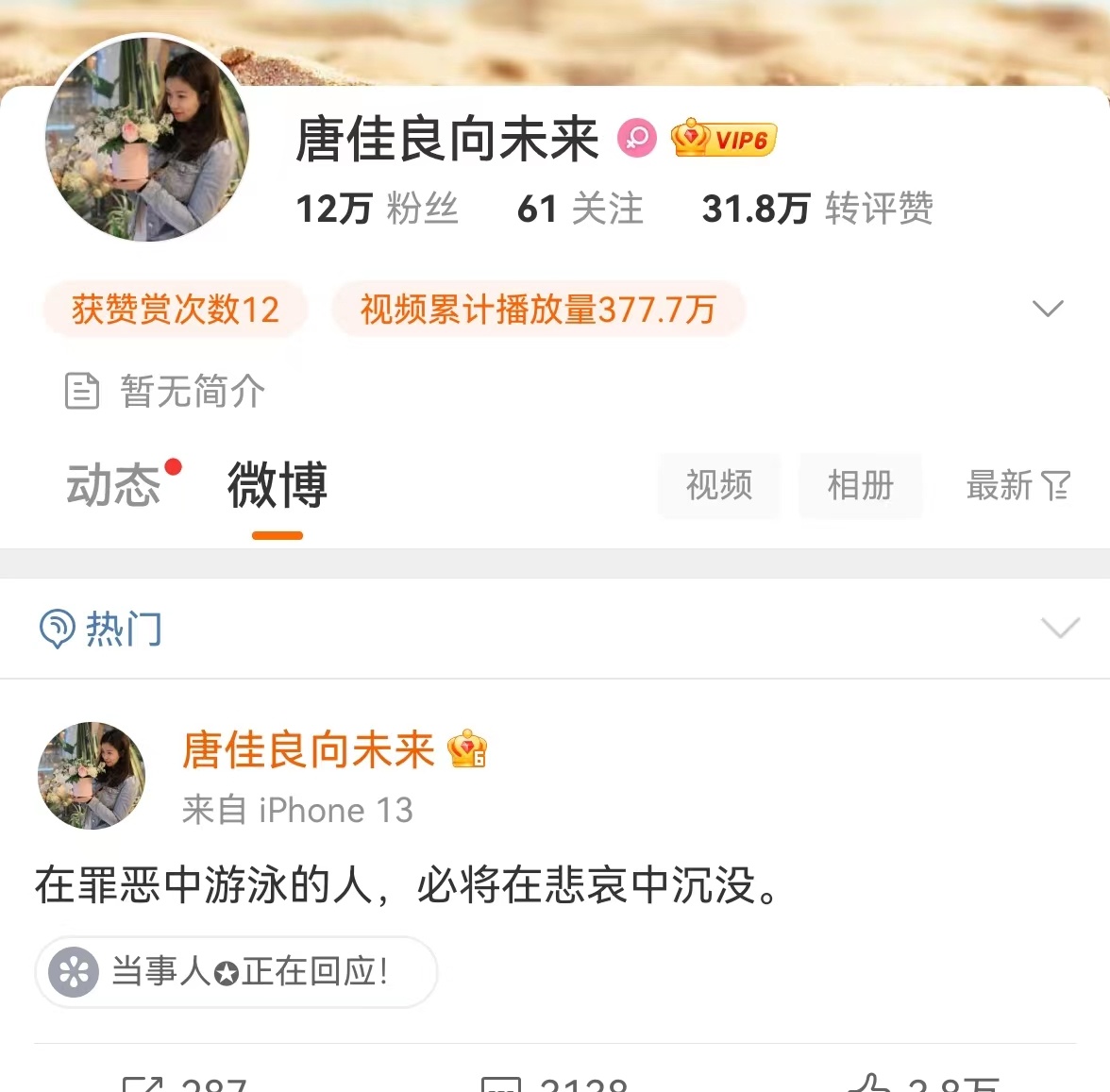This screenshot has width=1110, height=1092.
Task: Tap the 获赞赏次数12 chip
Action: [176, 310]
